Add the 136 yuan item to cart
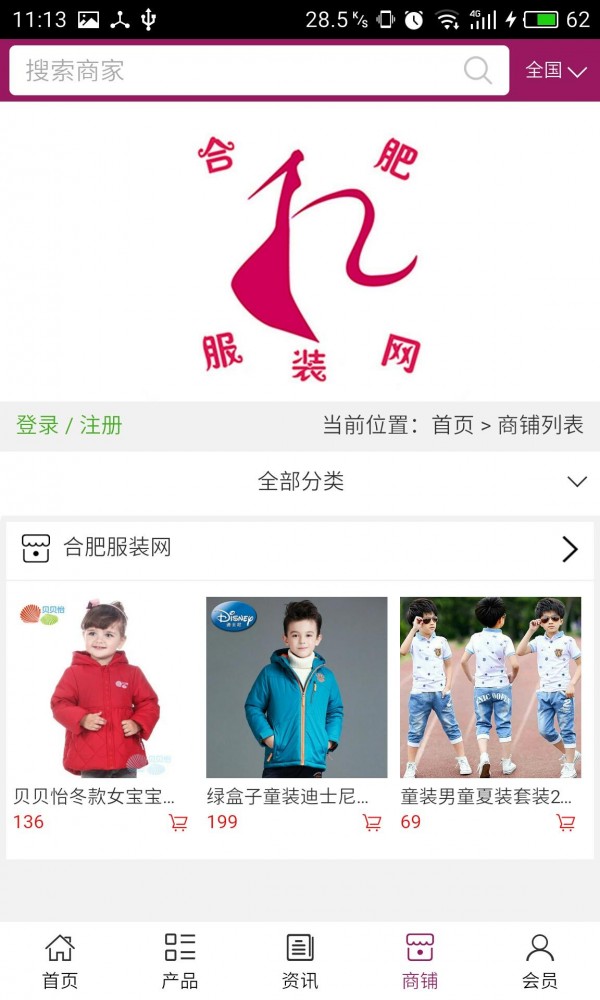This screenshot has height=1000, width=600. point(178,823)
